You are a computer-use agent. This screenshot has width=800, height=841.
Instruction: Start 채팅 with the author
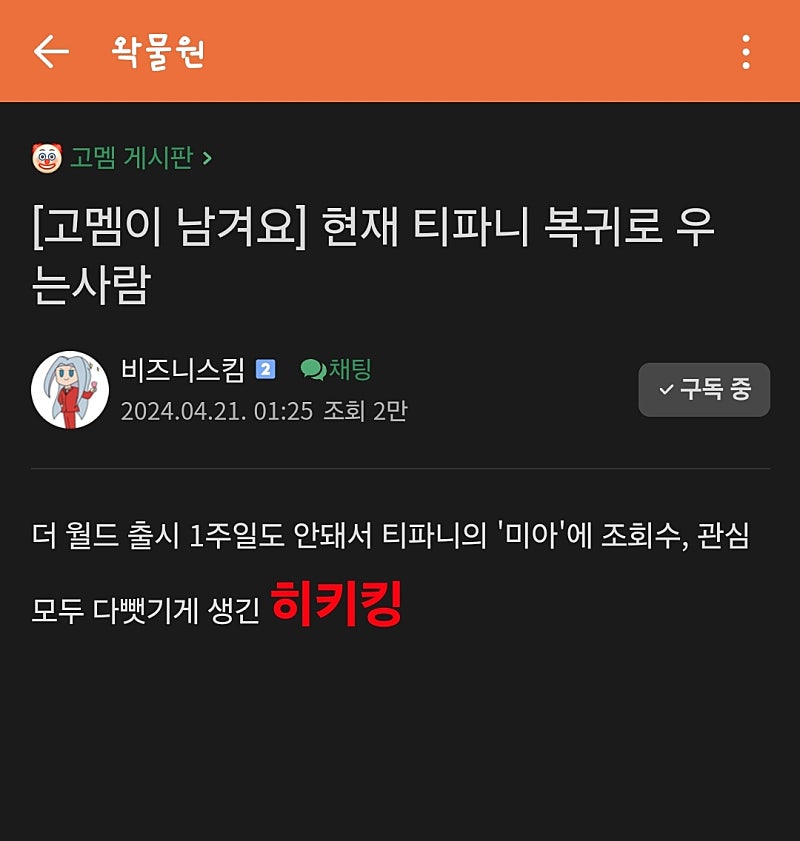[336, 370]
